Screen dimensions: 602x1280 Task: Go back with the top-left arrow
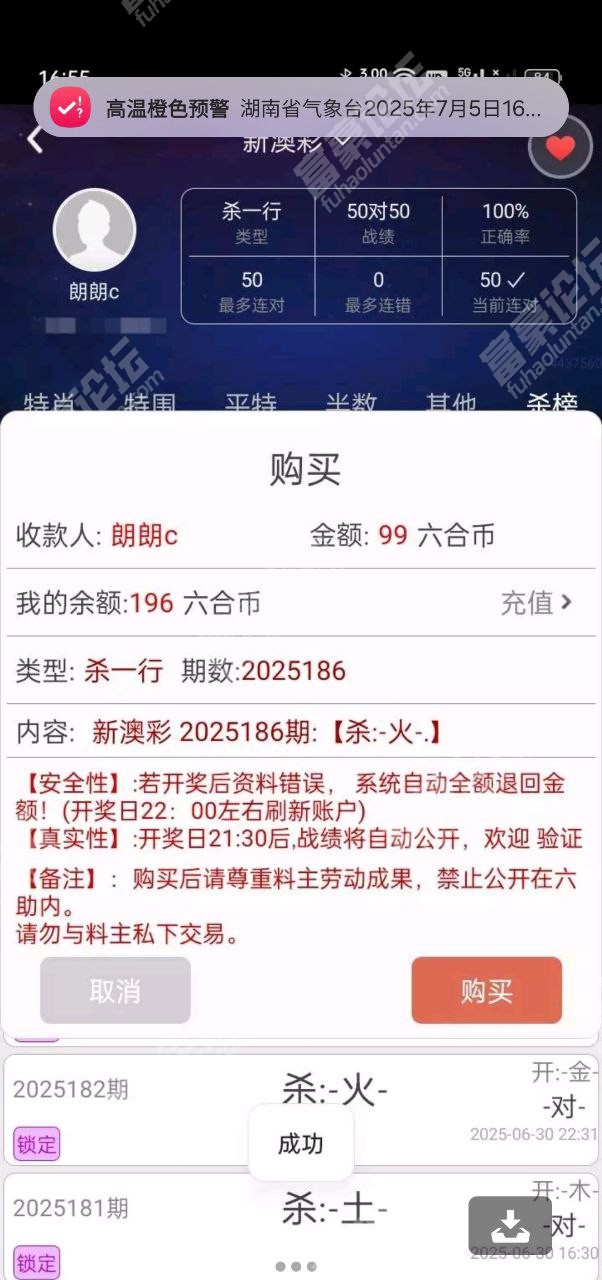pyautogui.click(x=36, y=140)
